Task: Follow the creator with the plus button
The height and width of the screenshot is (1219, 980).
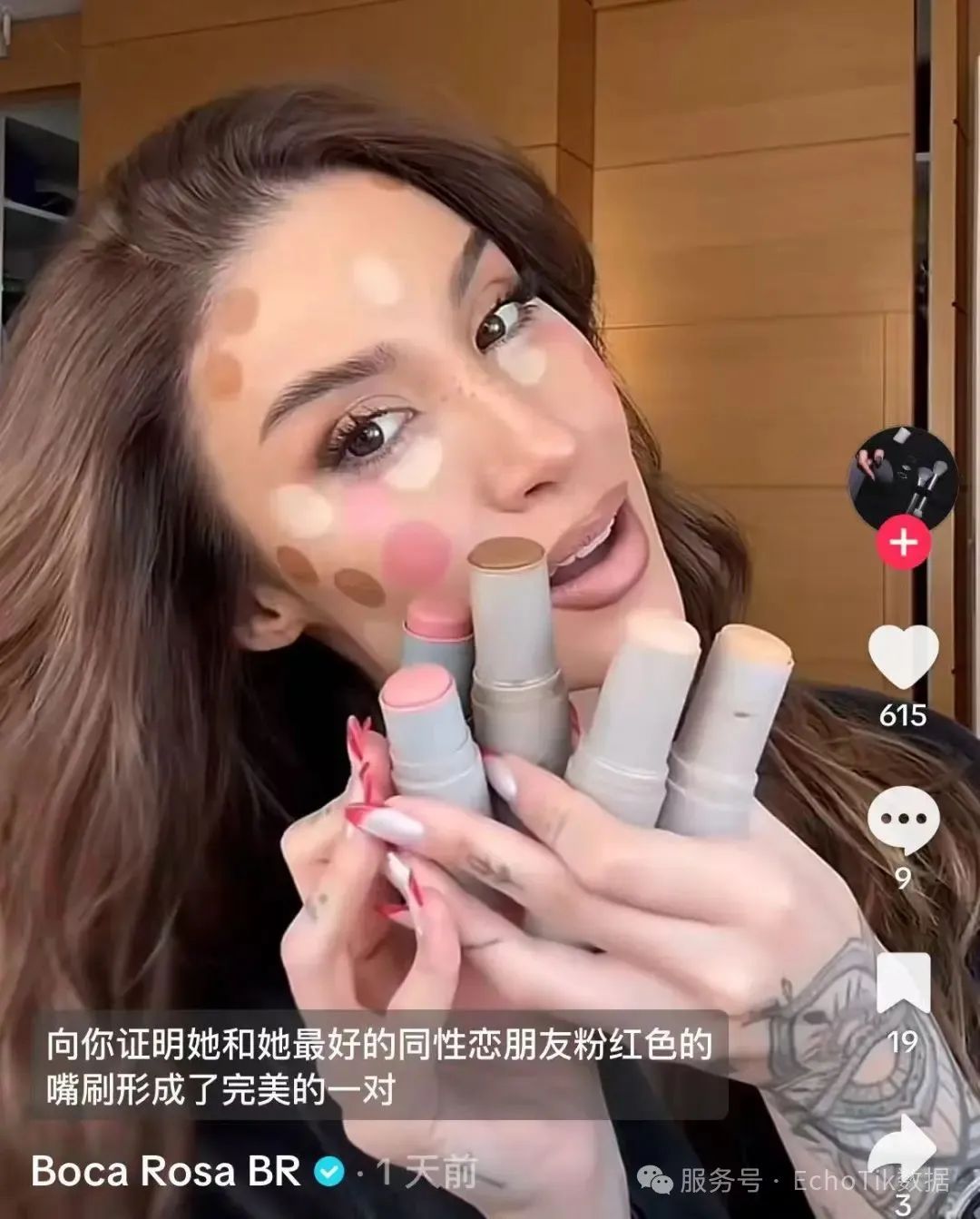Action: [x=903, y=545]
